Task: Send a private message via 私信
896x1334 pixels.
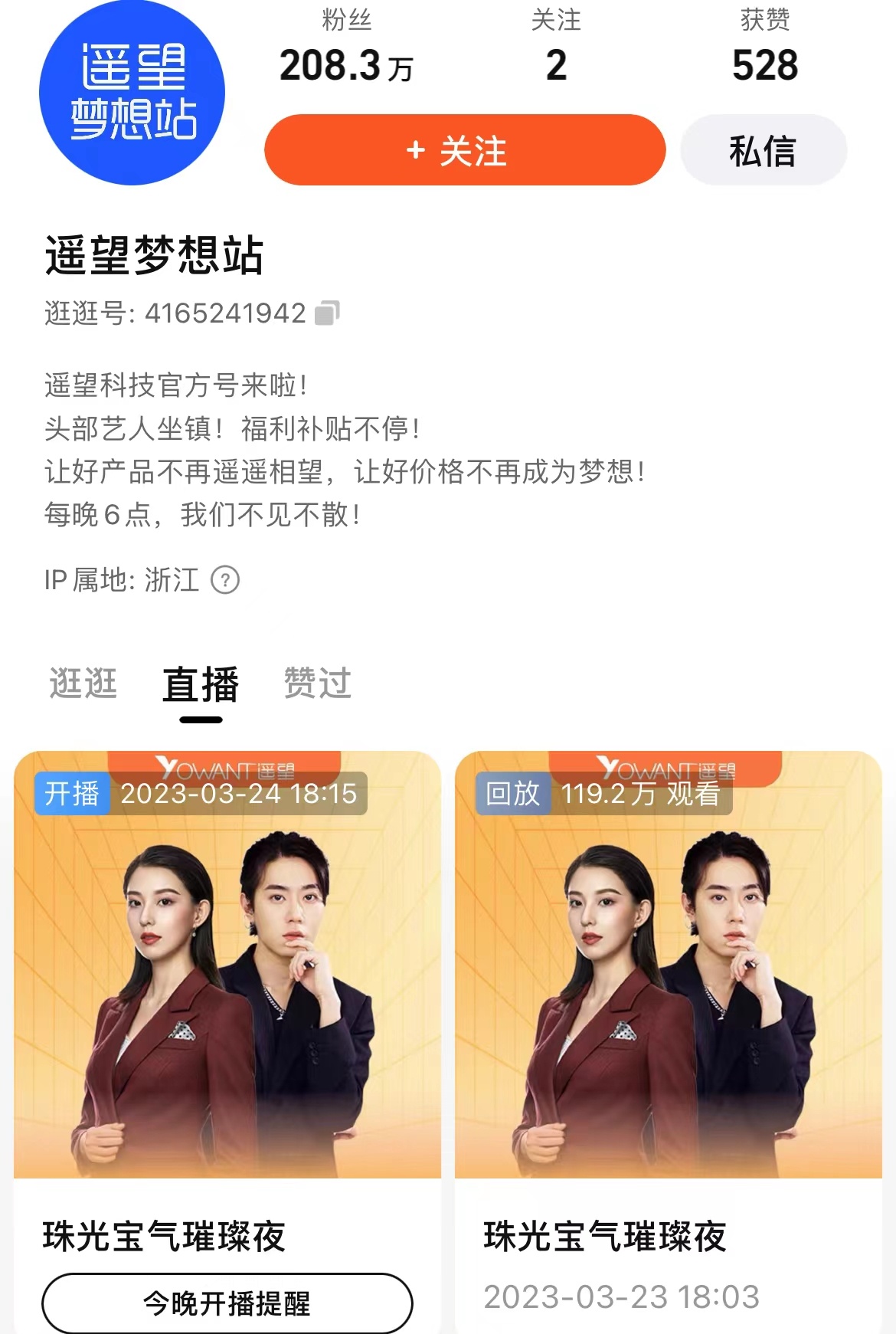Action: point(763,150)
